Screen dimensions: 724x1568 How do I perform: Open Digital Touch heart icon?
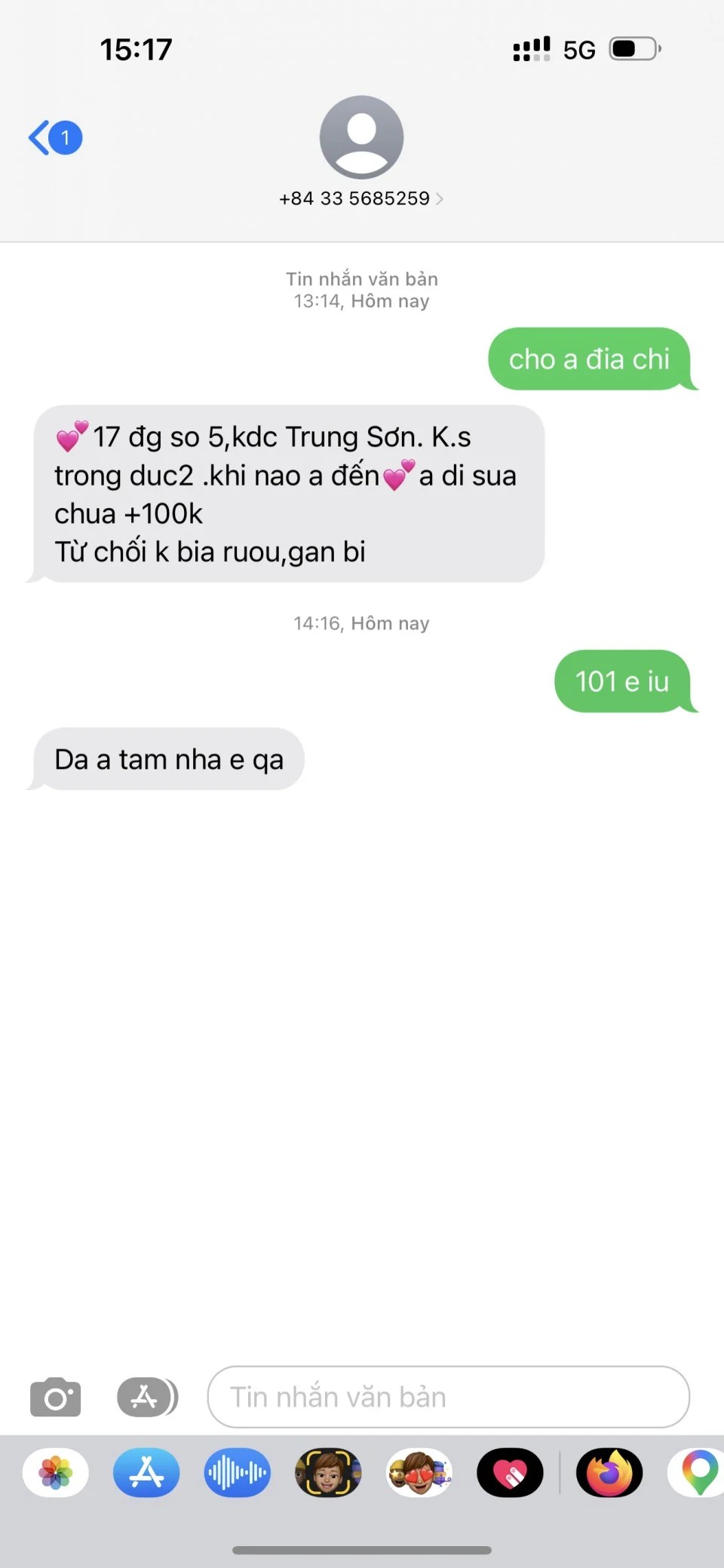pos(510,1472)
